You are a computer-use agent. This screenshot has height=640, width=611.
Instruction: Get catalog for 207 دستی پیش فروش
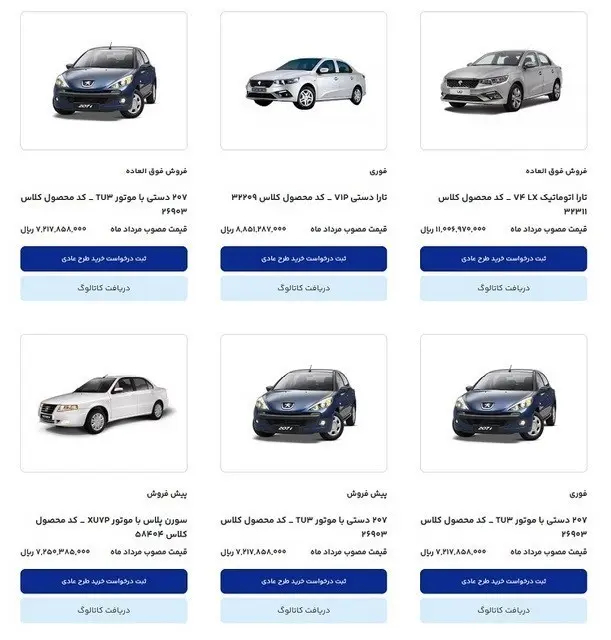pyautogui.click(x=303, y=610)
